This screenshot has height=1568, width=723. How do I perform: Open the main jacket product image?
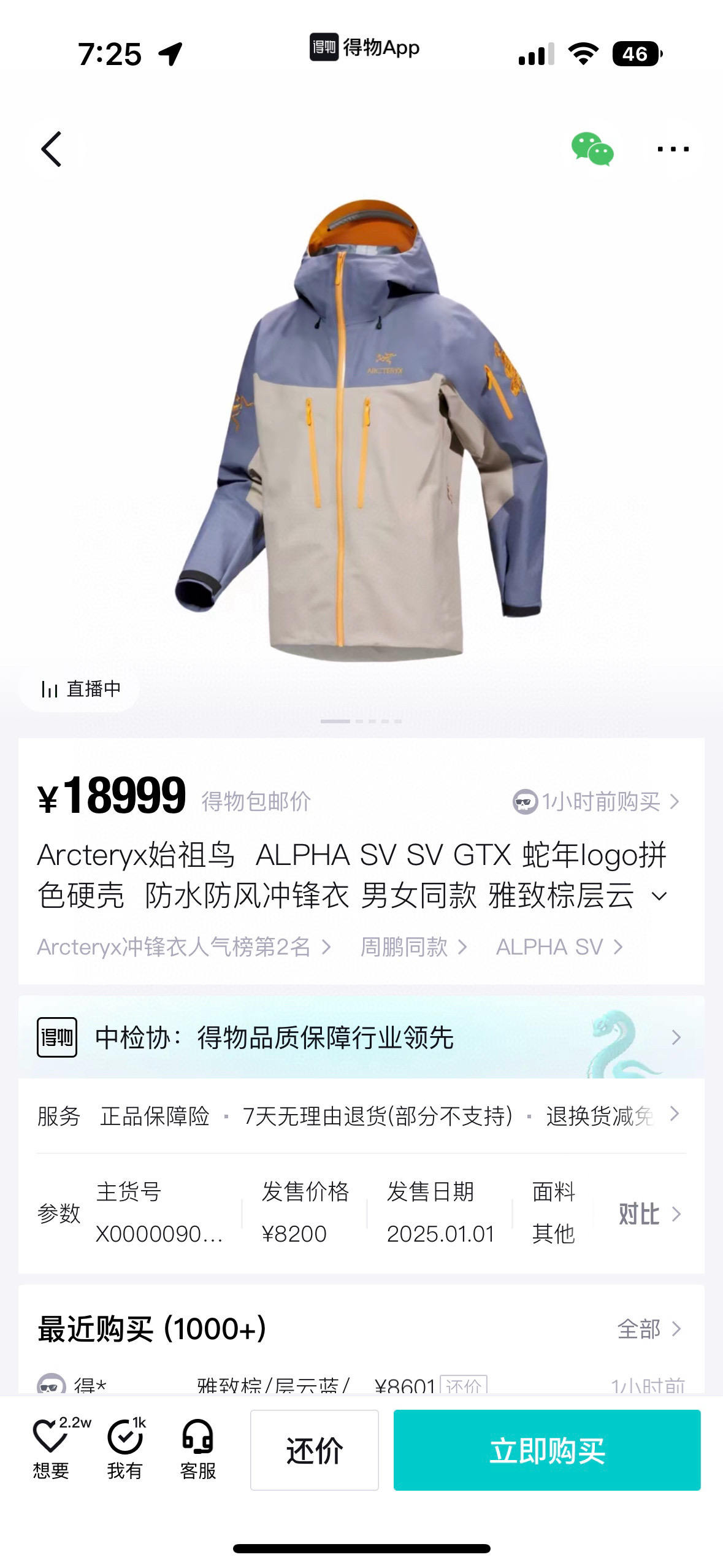(x=361, y=429)
